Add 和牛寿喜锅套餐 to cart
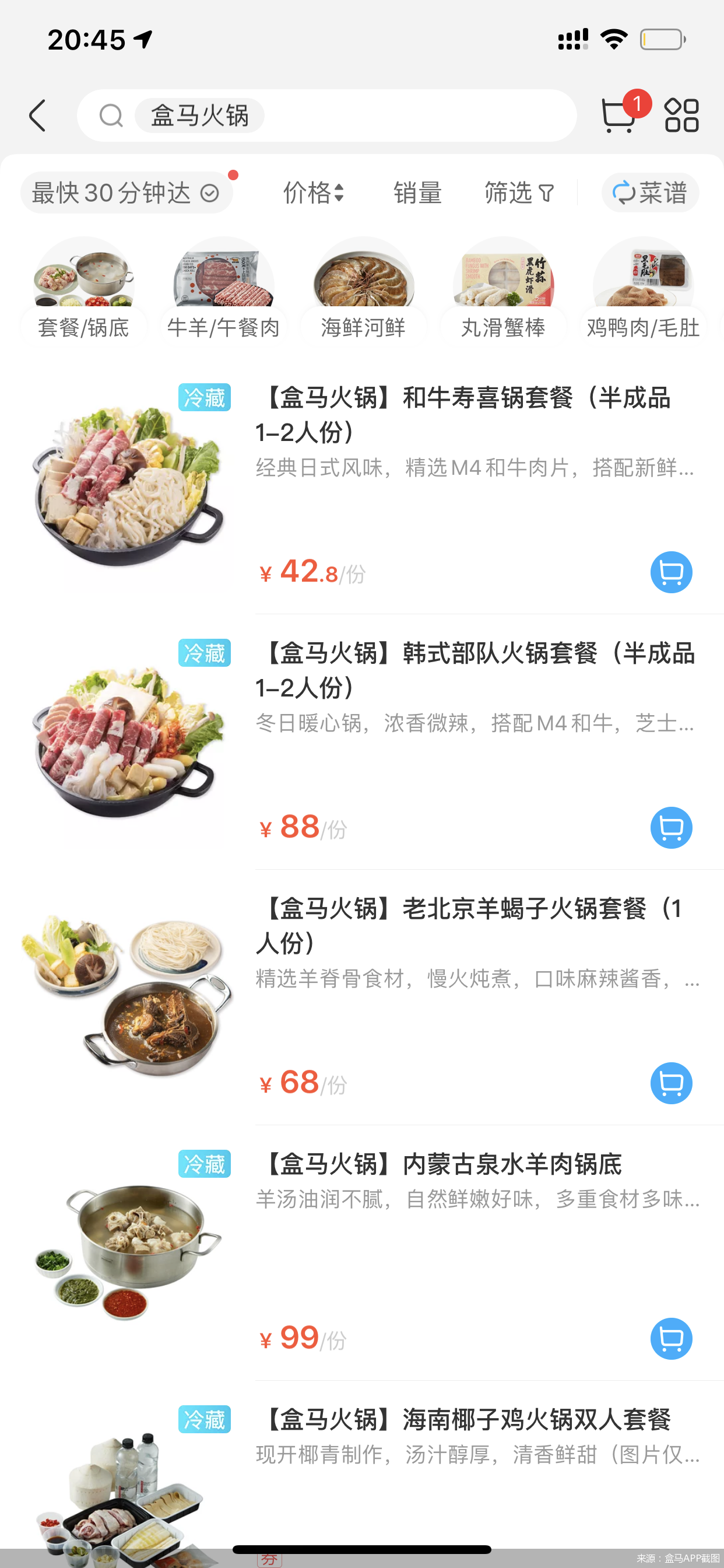The height and width of the screenshot is (1568, 724). point(671,572)
